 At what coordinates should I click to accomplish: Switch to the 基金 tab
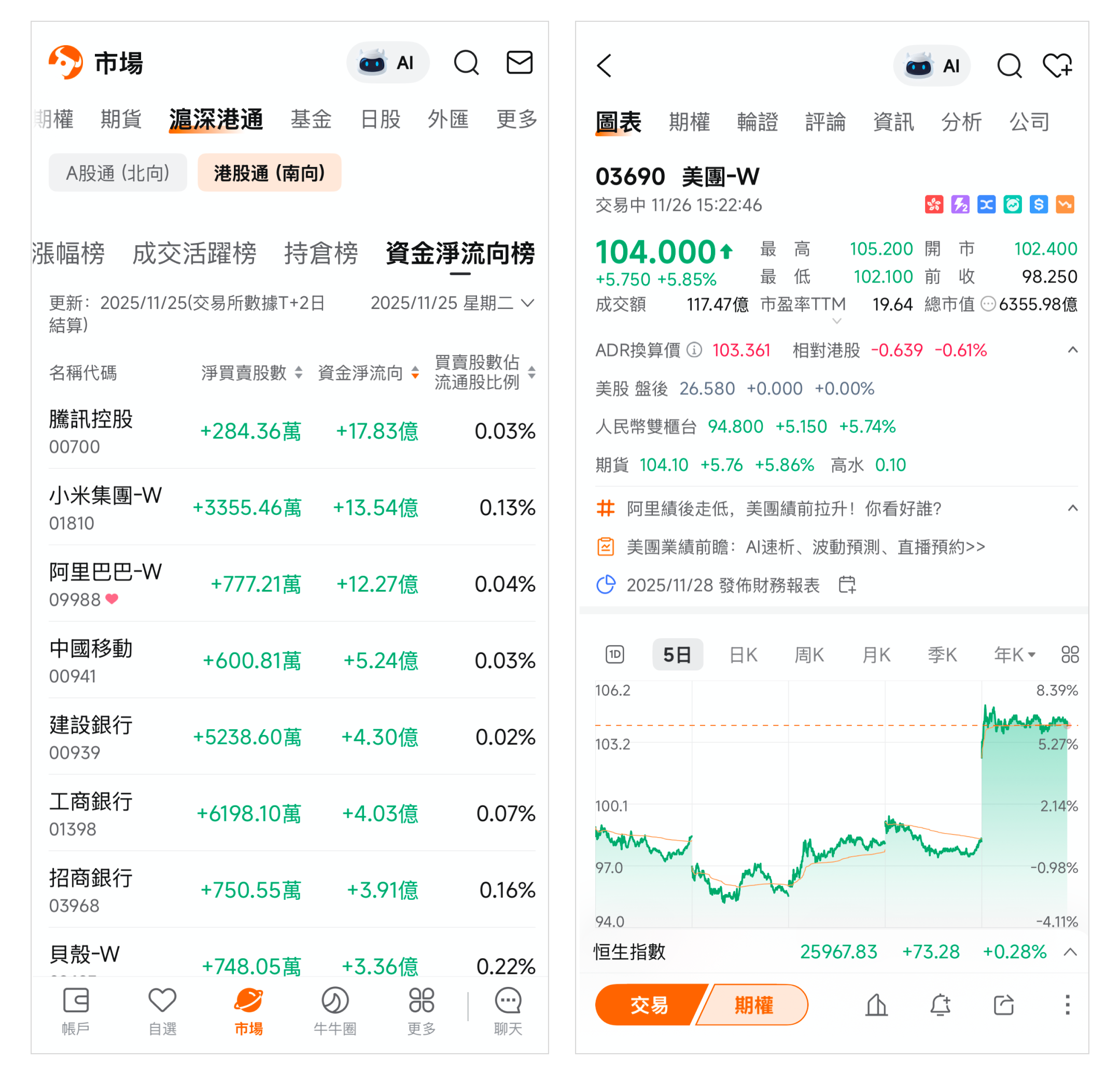coord(311,119)
